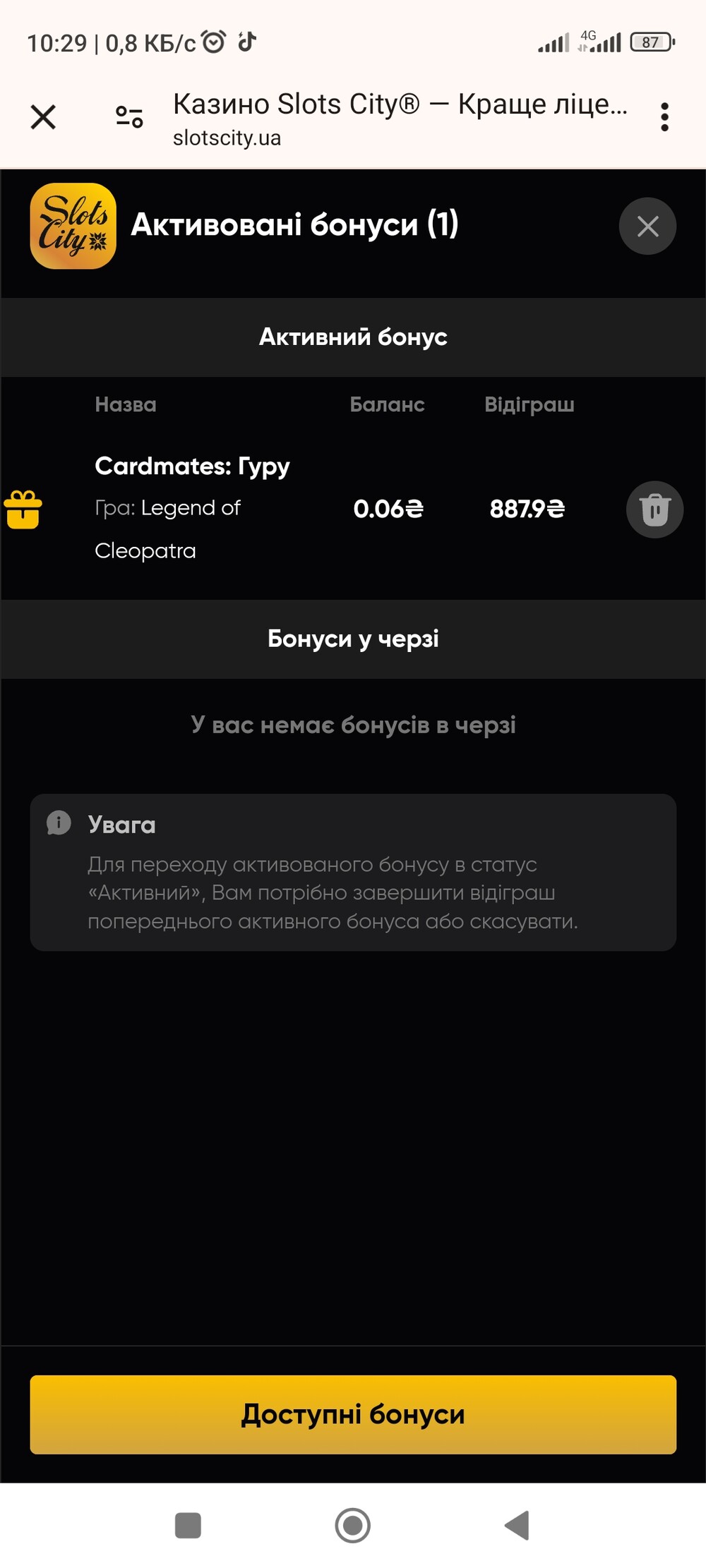
Task: Delete the Cardmates: Гуру bonus
Action: pos(654,509)
